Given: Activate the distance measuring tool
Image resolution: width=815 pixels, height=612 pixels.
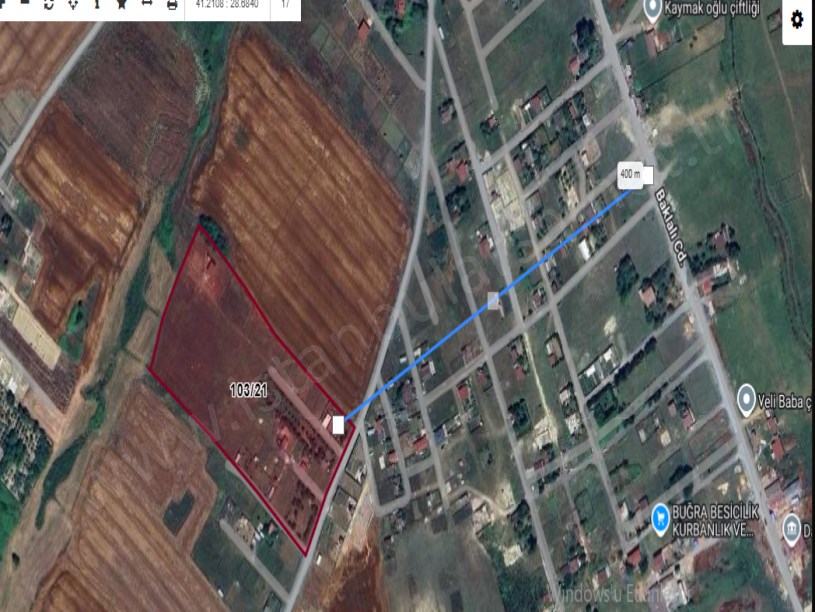Looking at the screenshot, I should [147, 5].
